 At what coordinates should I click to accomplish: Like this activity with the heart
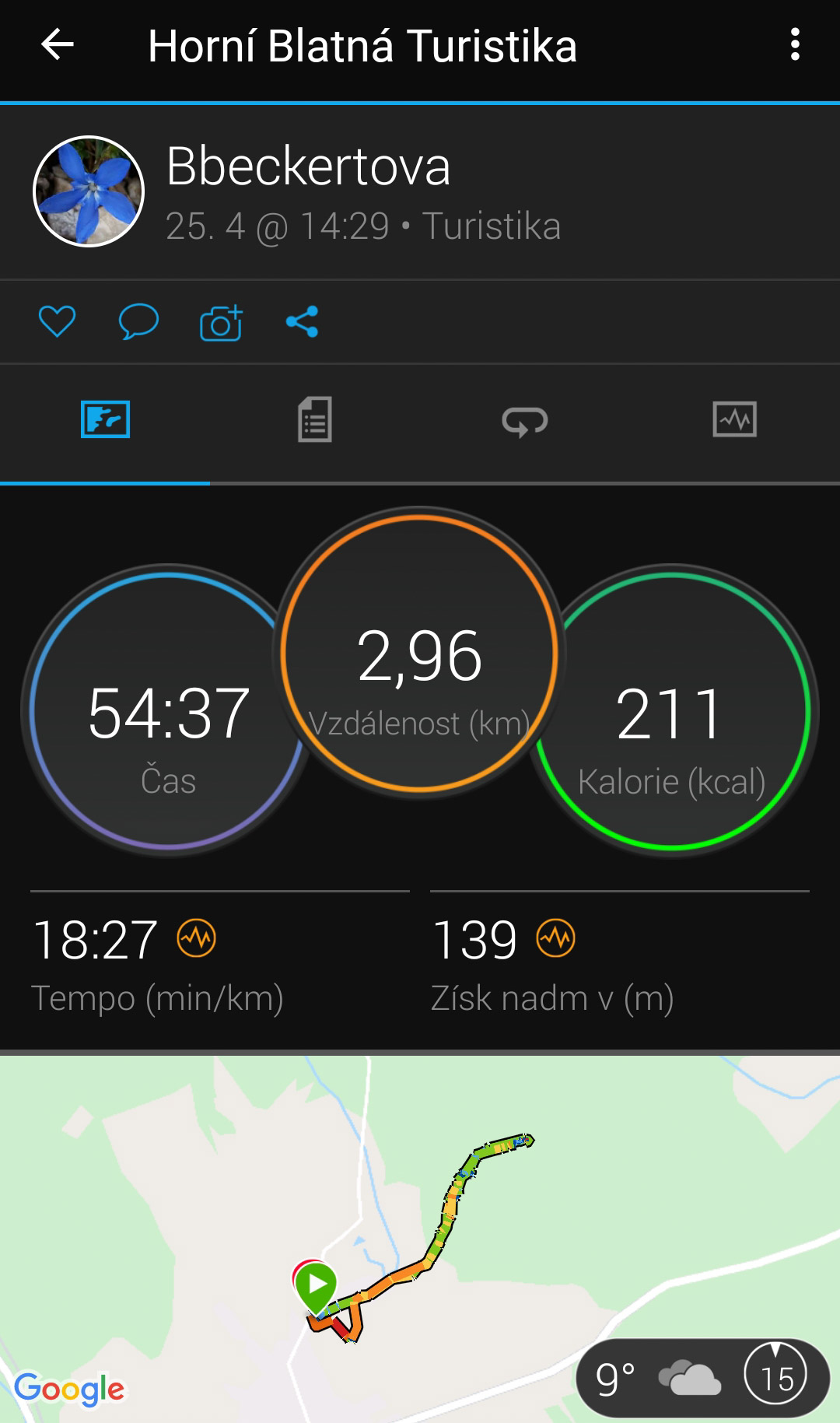pyautogui.click(x=57, y=321)
